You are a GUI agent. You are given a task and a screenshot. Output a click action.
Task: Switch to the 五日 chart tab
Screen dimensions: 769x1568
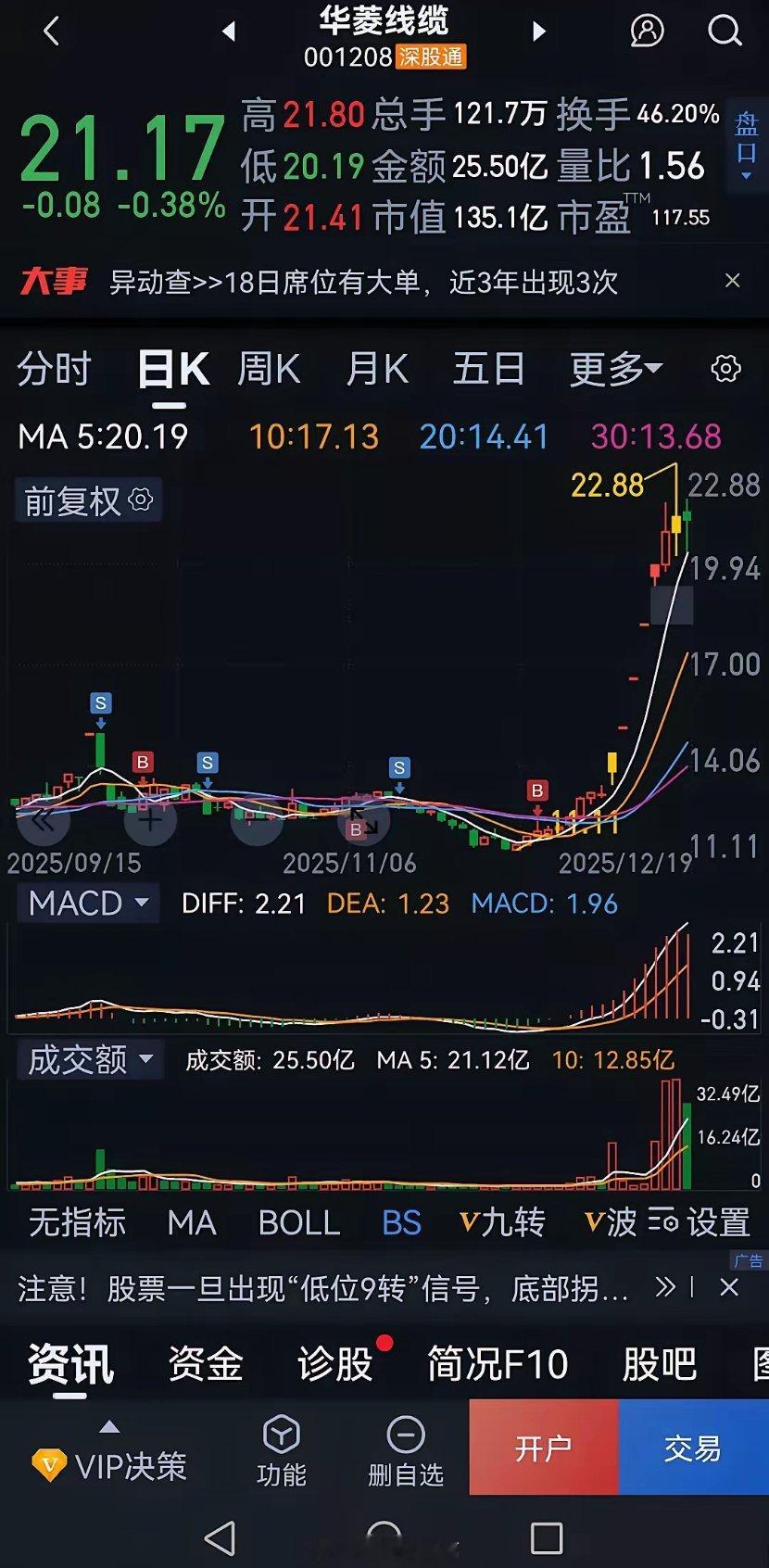488,370
